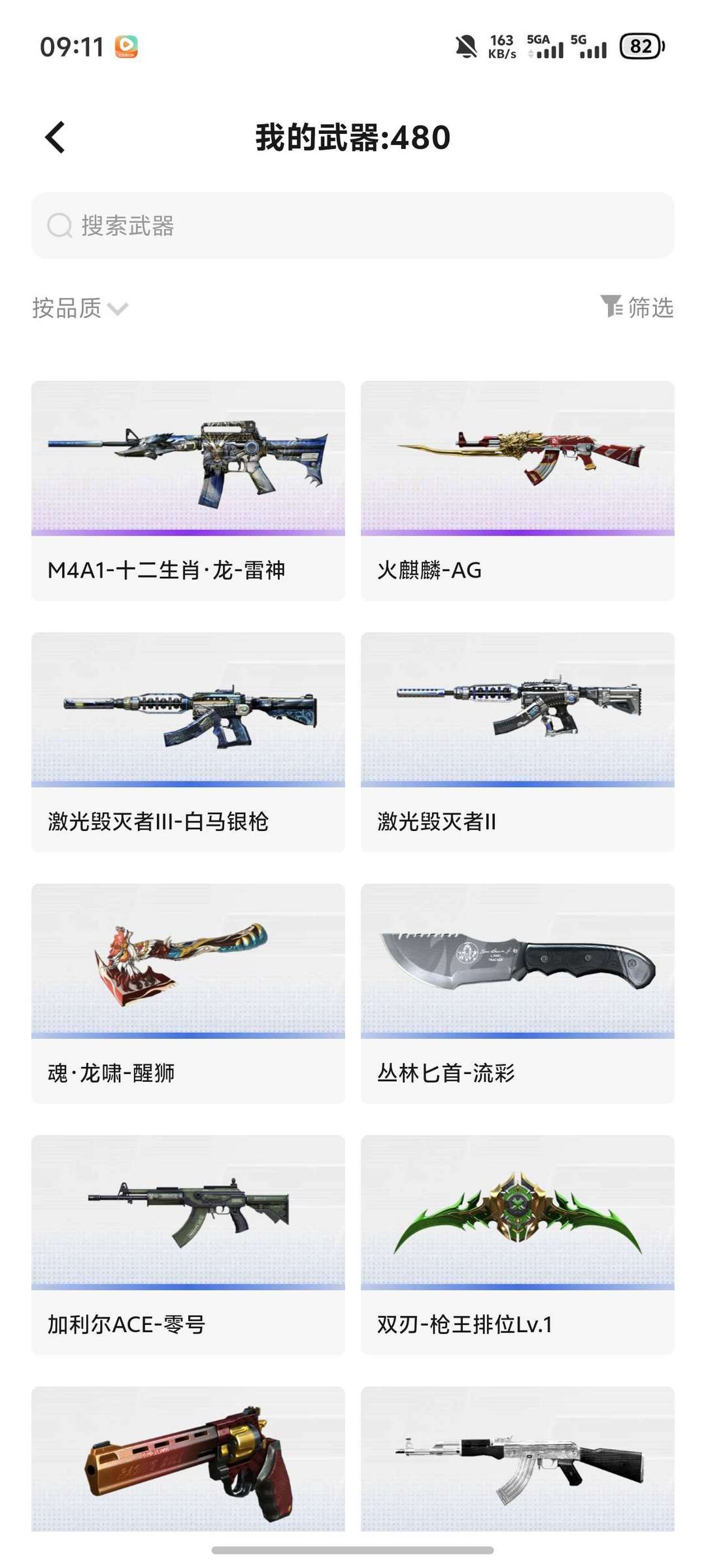Open the 加利尔ACE-零号 rifle card
706x1568 pixels.
[x=188, y=1245]
